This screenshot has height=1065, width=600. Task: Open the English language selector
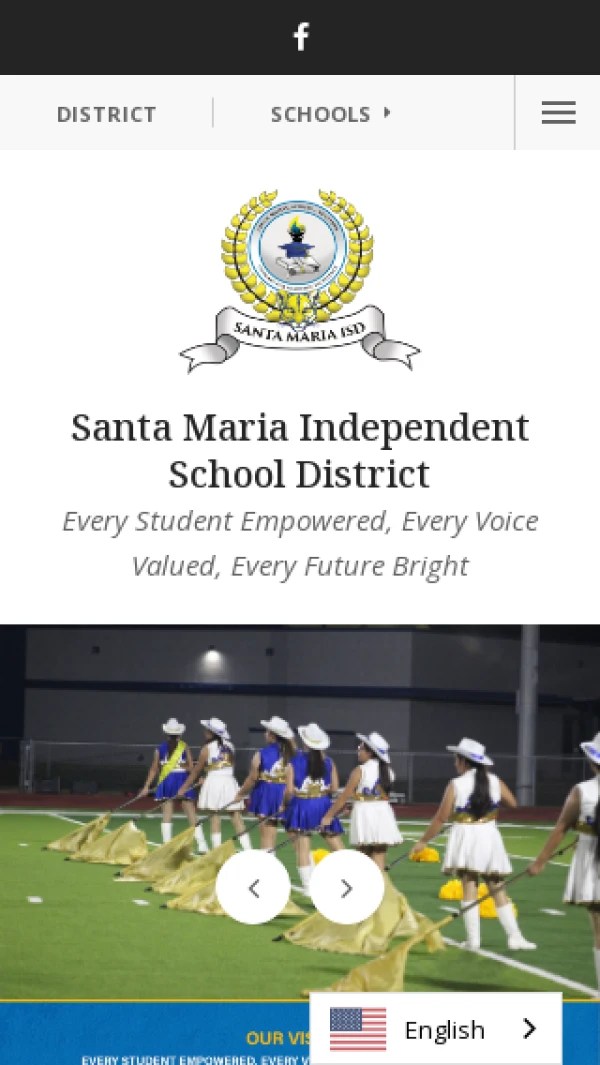click(x=435, y=1029)
